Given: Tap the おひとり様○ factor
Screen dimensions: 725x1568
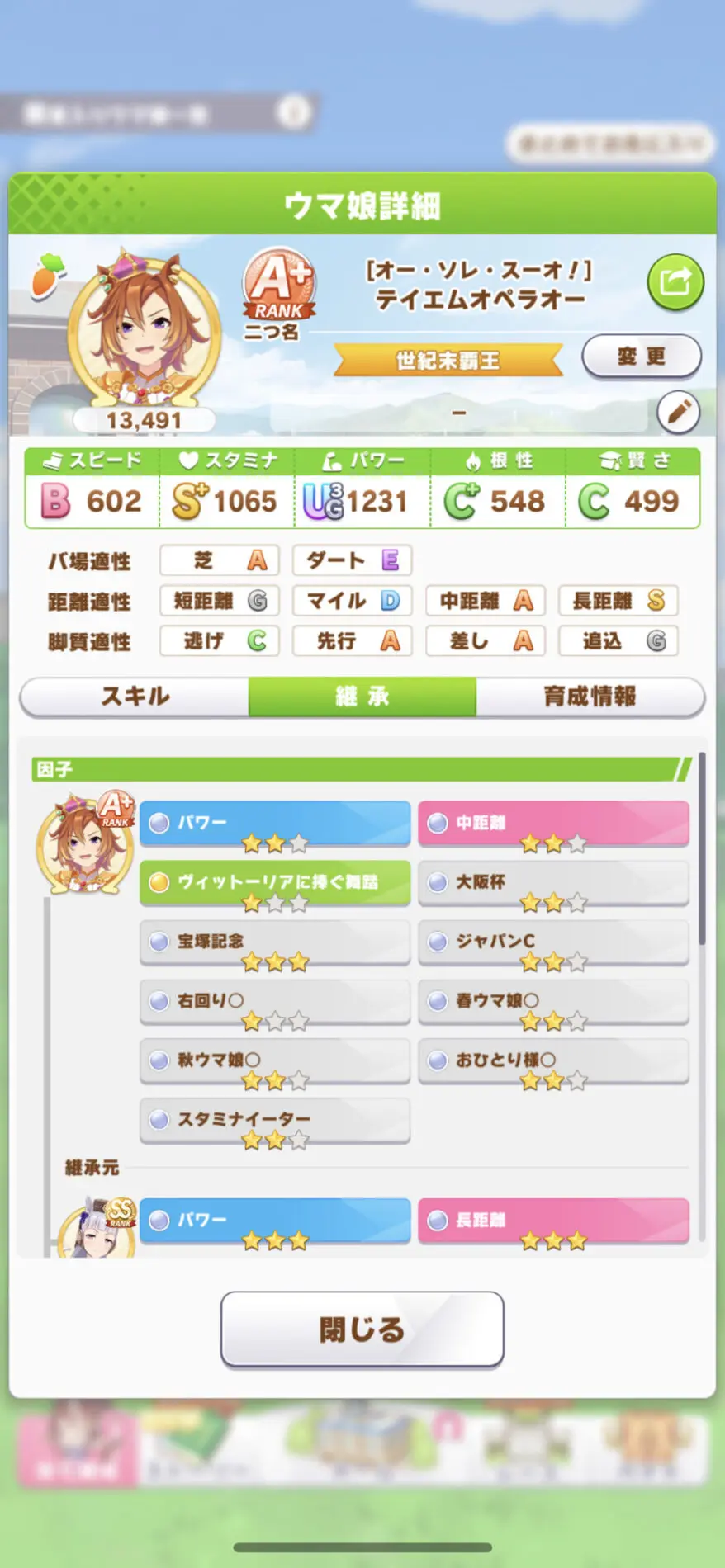Looking at the screenshot, I should coord(553,1060).
